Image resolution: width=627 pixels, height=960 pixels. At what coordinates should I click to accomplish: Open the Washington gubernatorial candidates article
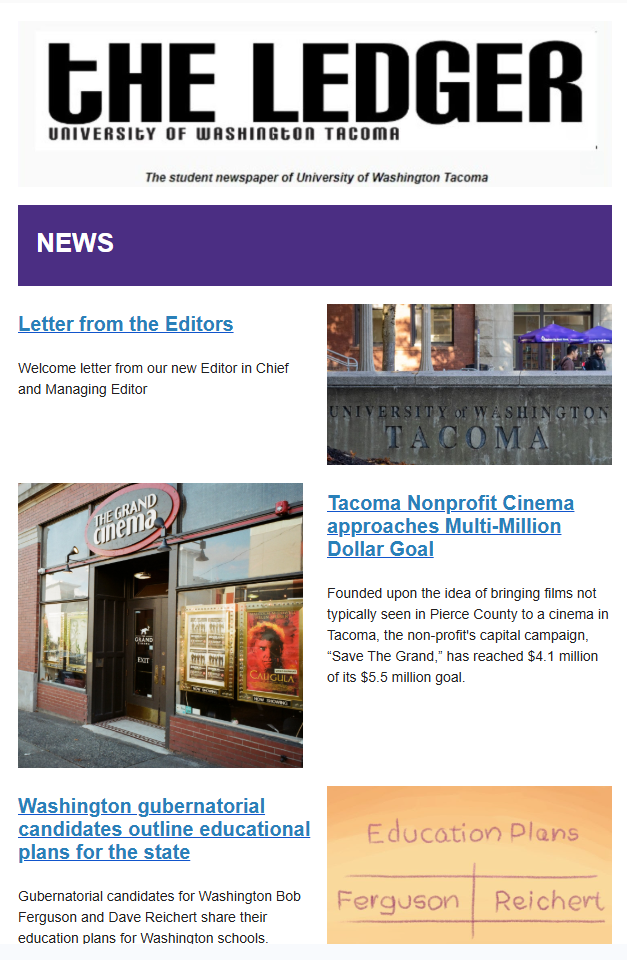(x=164, y=829)
